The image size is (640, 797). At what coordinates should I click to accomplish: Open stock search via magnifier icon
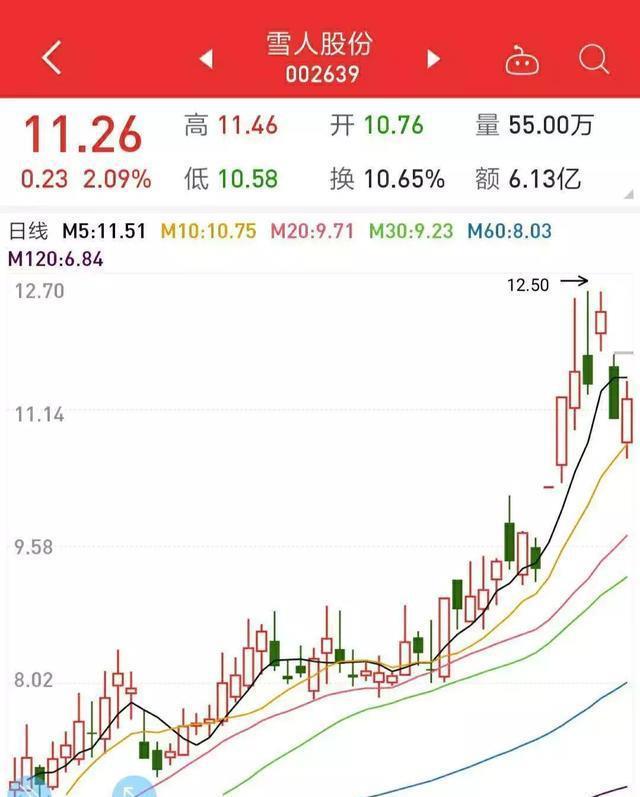point(594,59)
